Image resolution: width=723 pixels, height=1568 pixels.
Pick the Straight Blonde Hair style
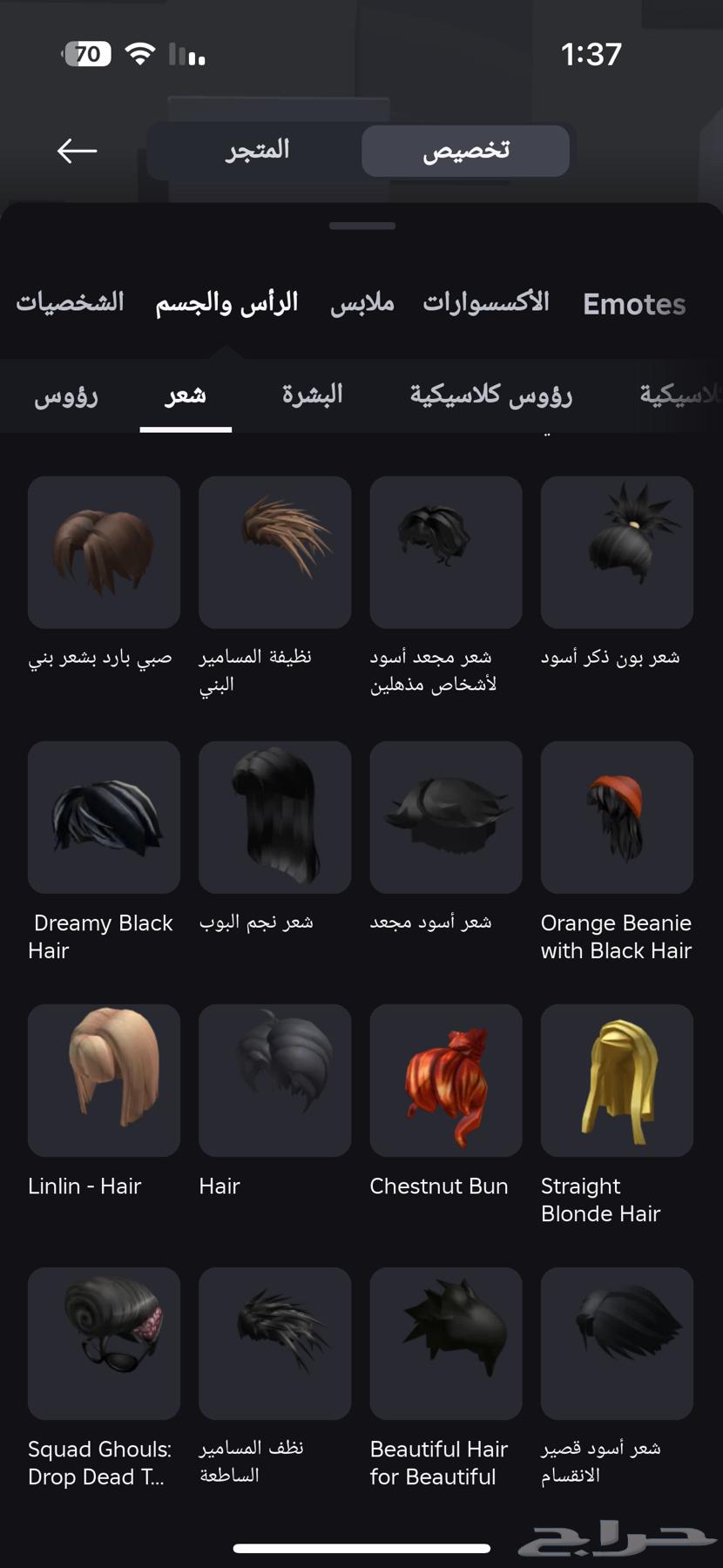616,1080
